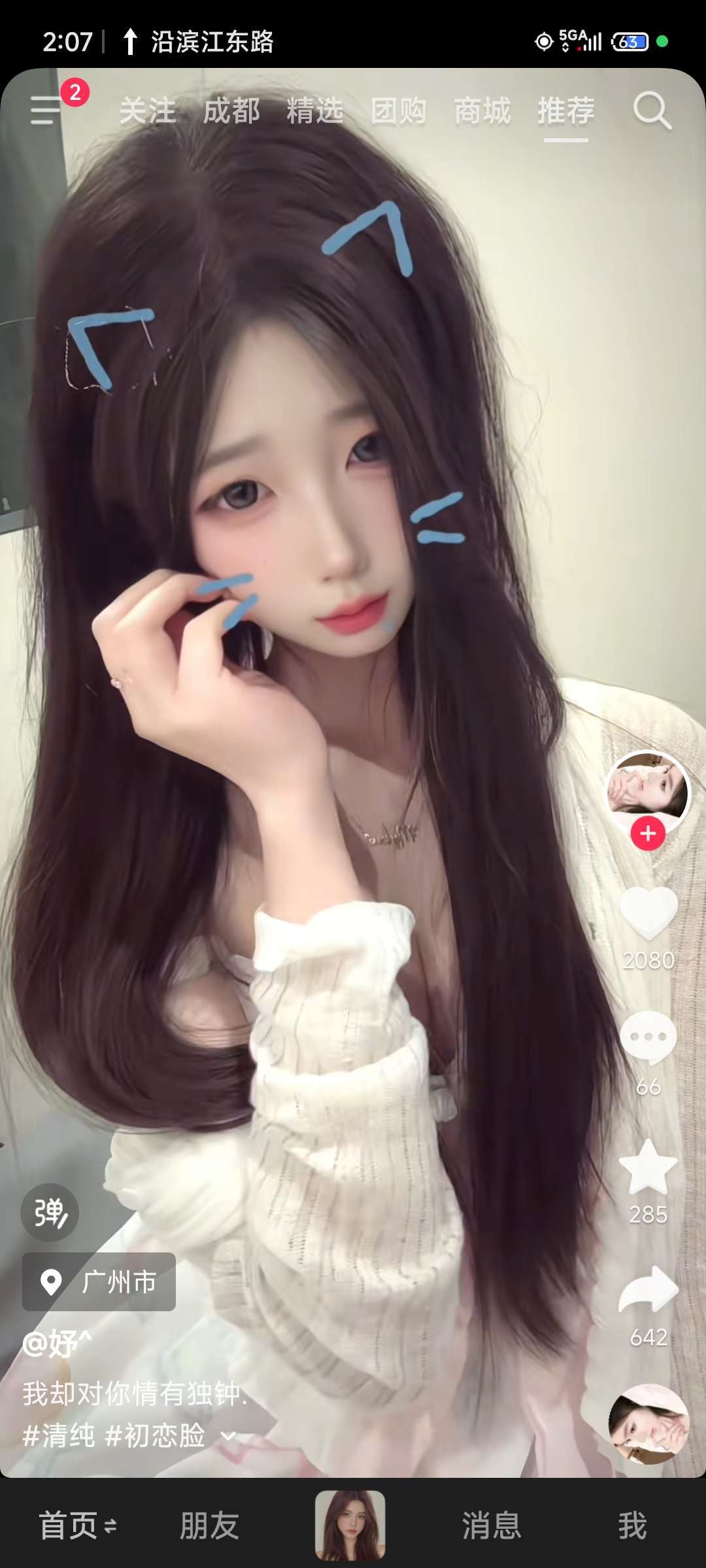This screenshot has height=1568, width=706.
Task: Open the comments on this video
Action: 648,1037
